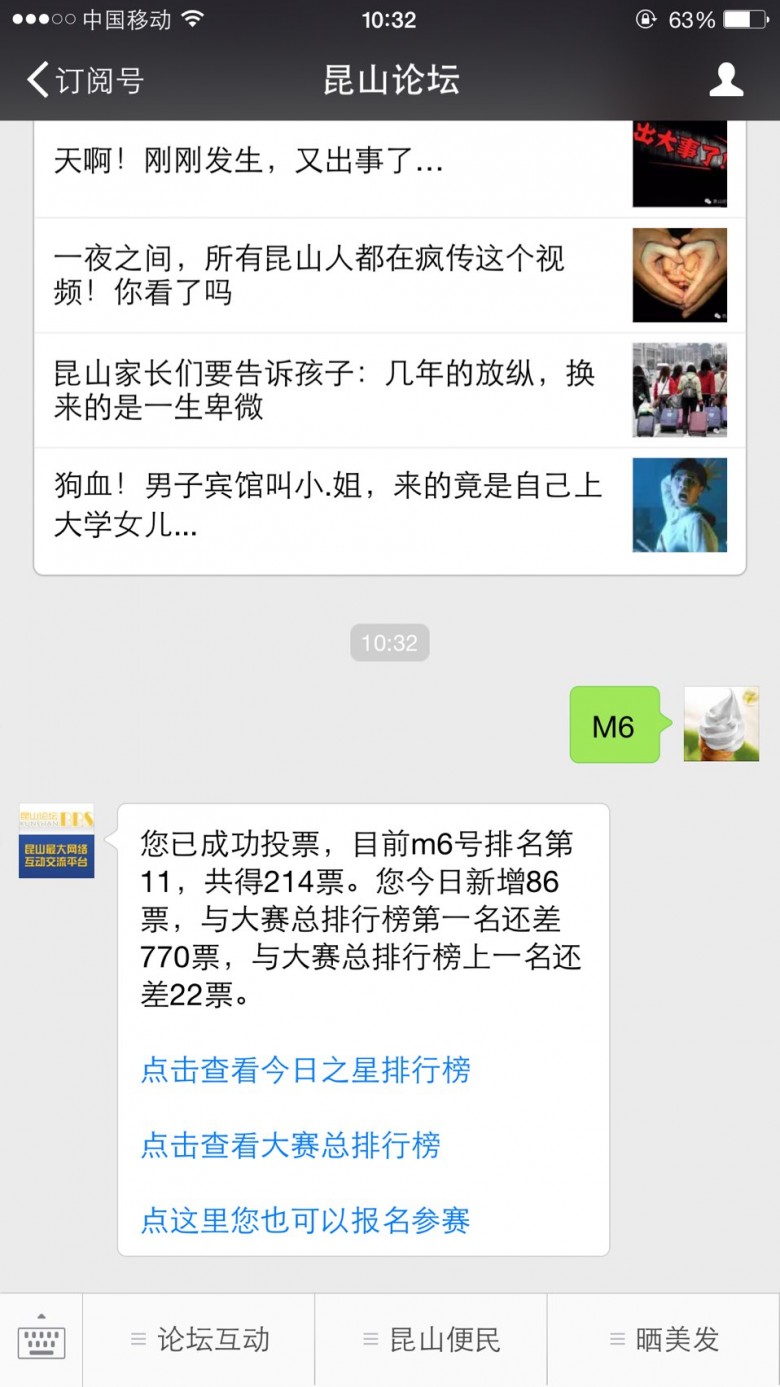Follow link 点这里您也可以报名参赛
Screen dimensions: 780x1387
click(x=305, y=1220)
